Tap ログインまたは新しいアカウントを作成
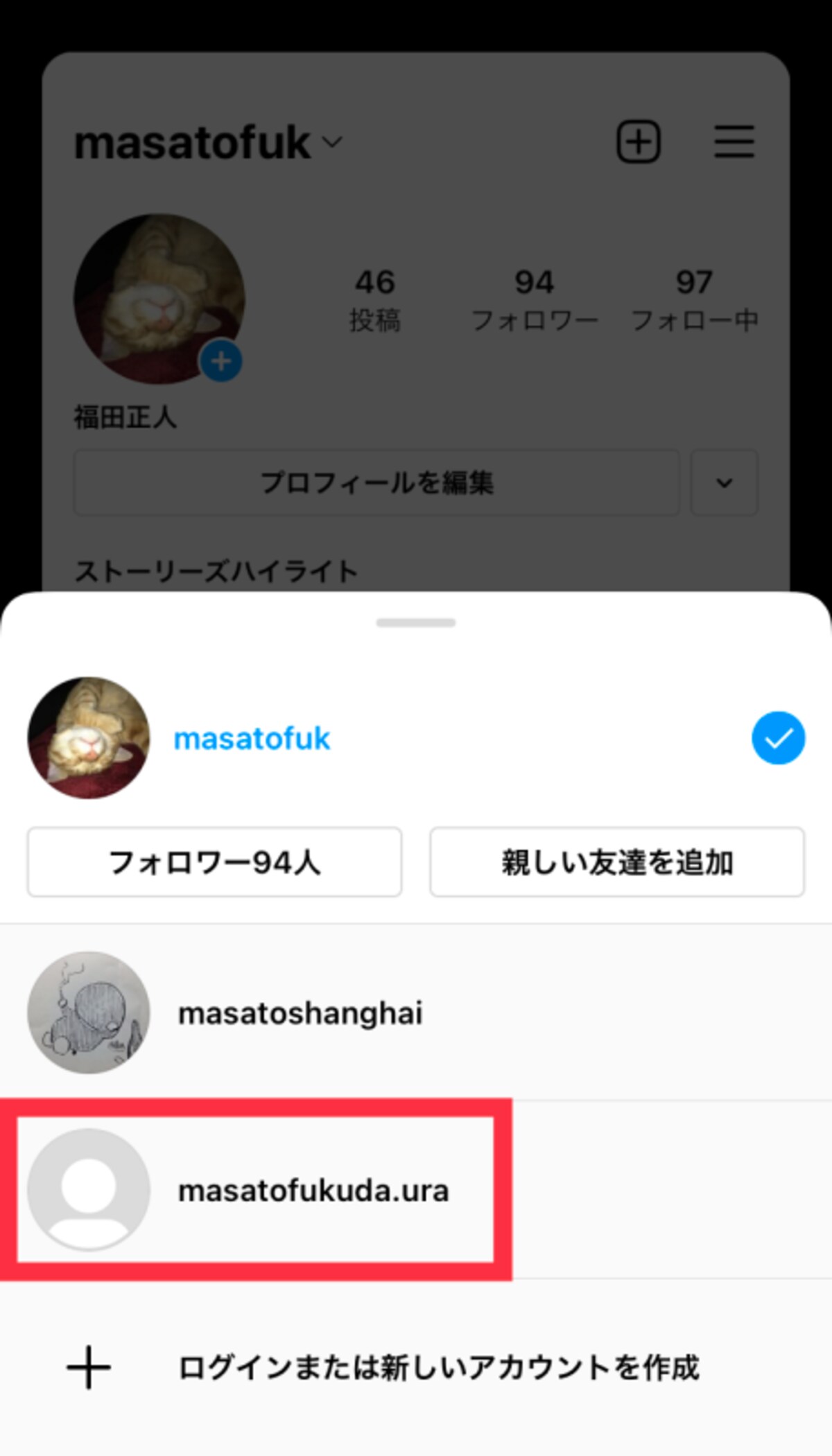Image resolution: width=832 pixels, height=1456 pixels. [416, 1367]
